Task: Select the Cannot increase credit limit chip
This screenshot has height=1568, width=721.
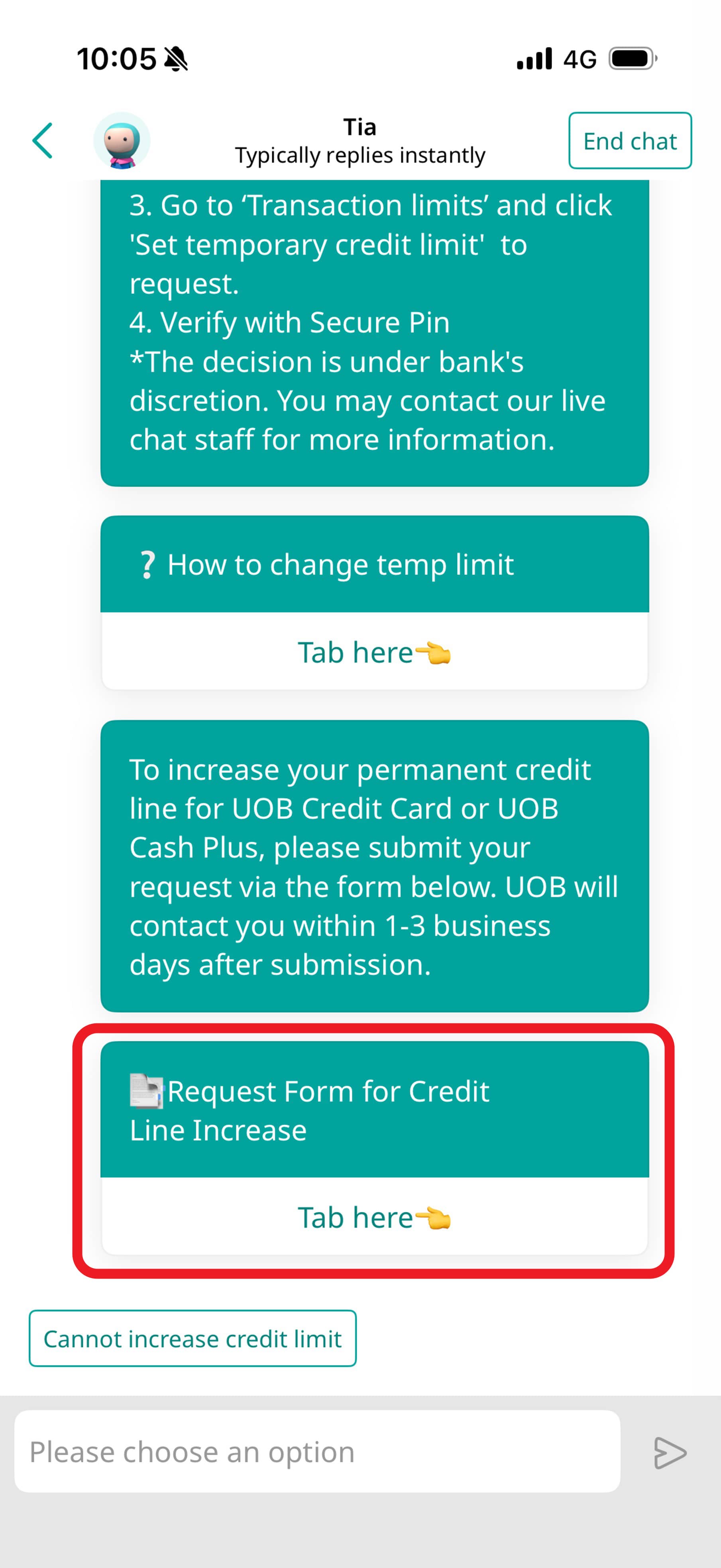Action: (x=192, y=1338)
